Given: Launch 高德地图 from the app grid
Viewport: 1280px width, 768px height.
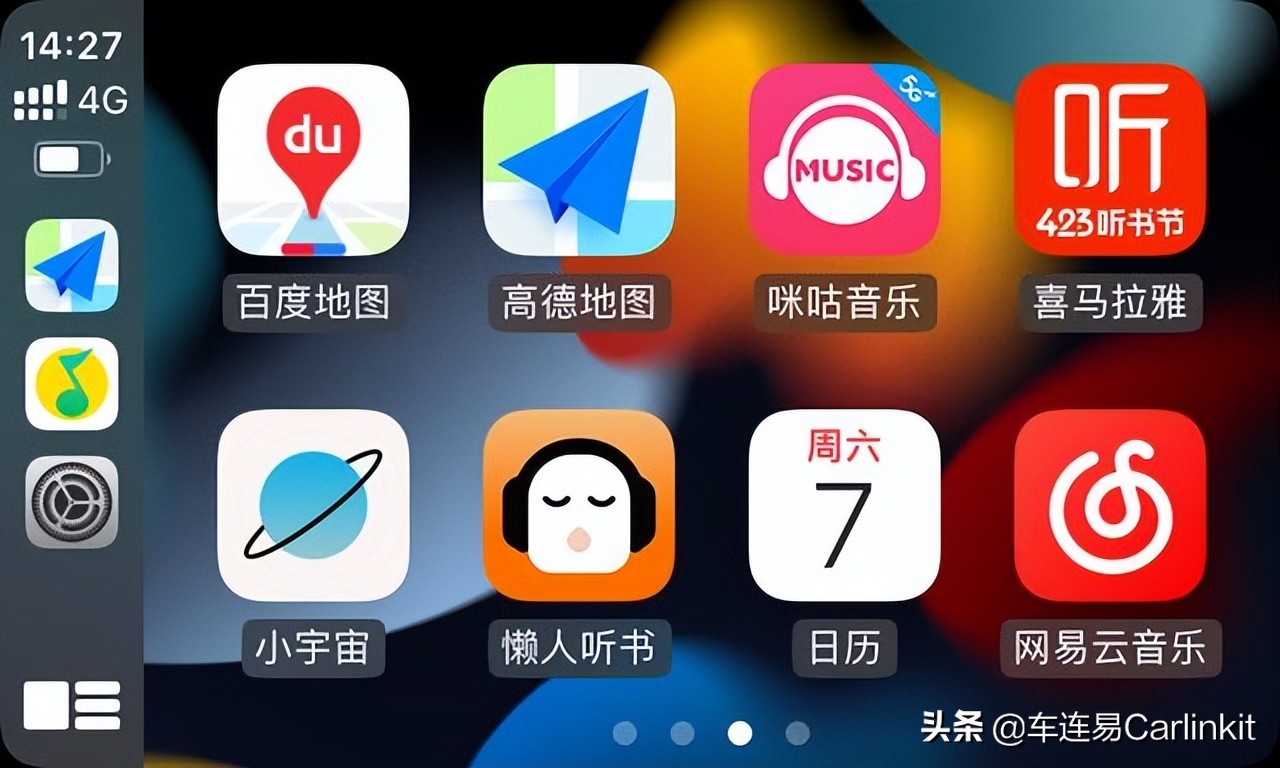Looking at the screenshot, I should tap(579, 160).
